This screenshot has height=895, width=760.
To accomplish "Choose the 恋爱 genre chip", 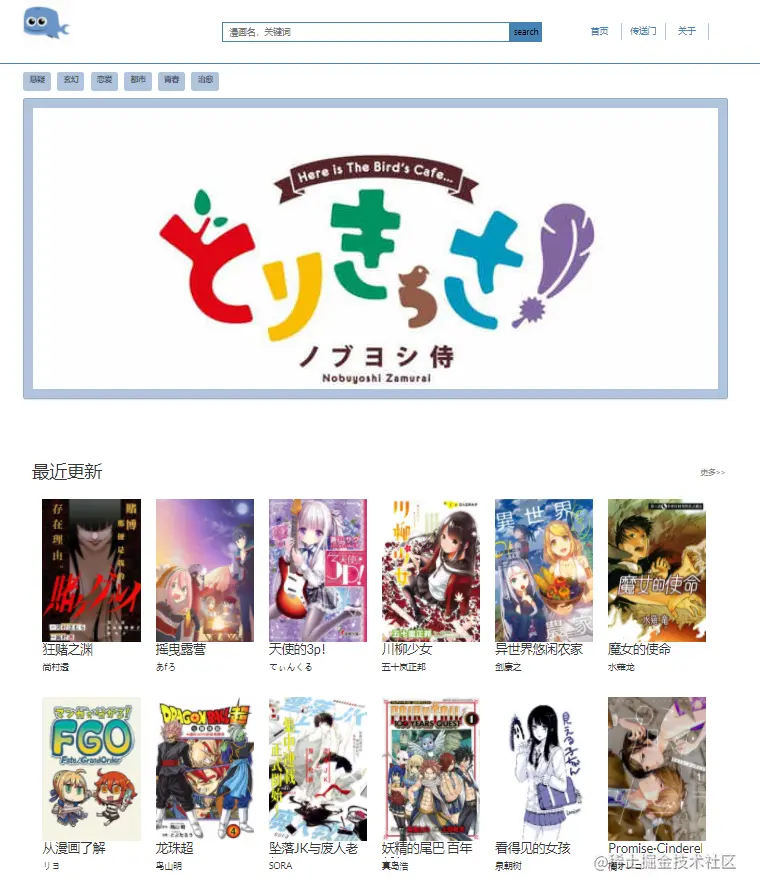I will click(x=104, y=80).
